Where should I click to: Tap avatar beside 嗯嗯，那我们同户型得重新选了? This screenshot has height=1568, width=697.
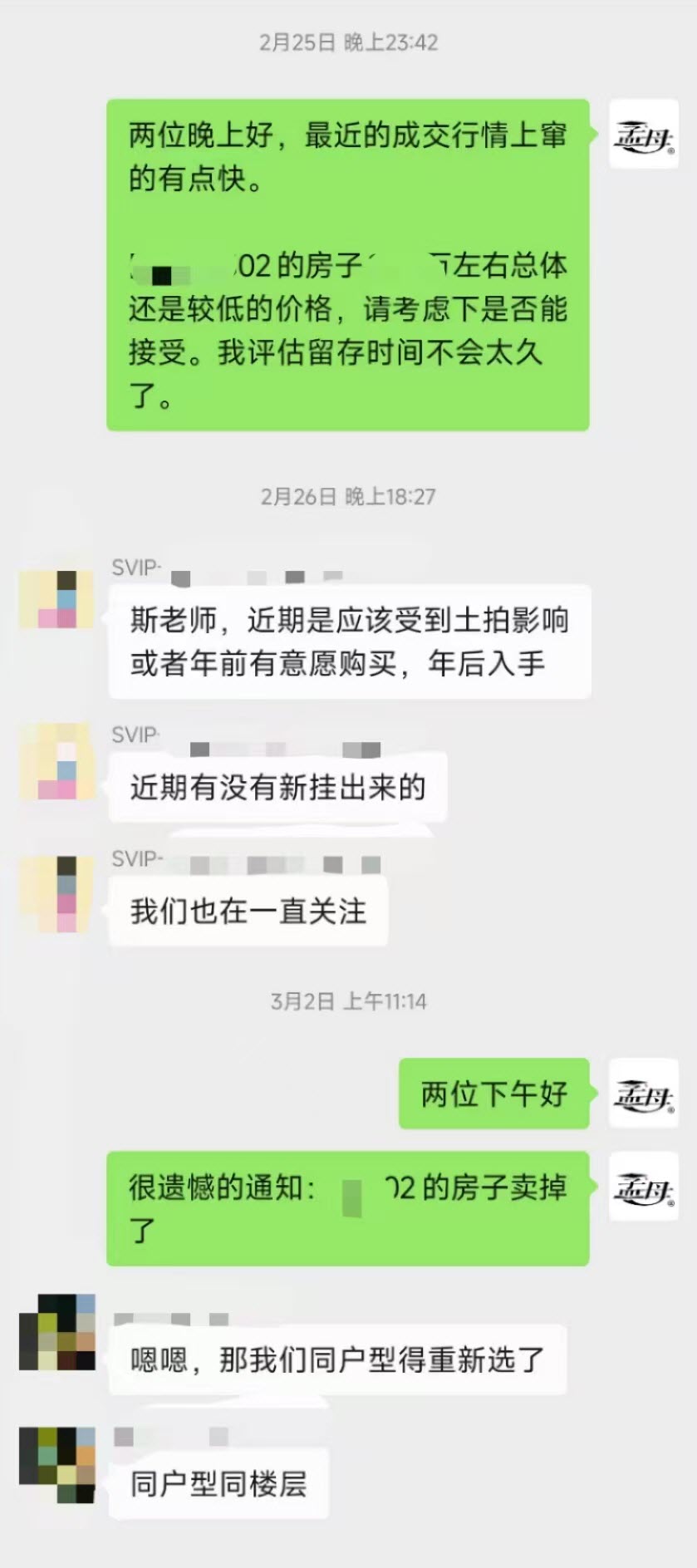click(x=56, y=1332)
